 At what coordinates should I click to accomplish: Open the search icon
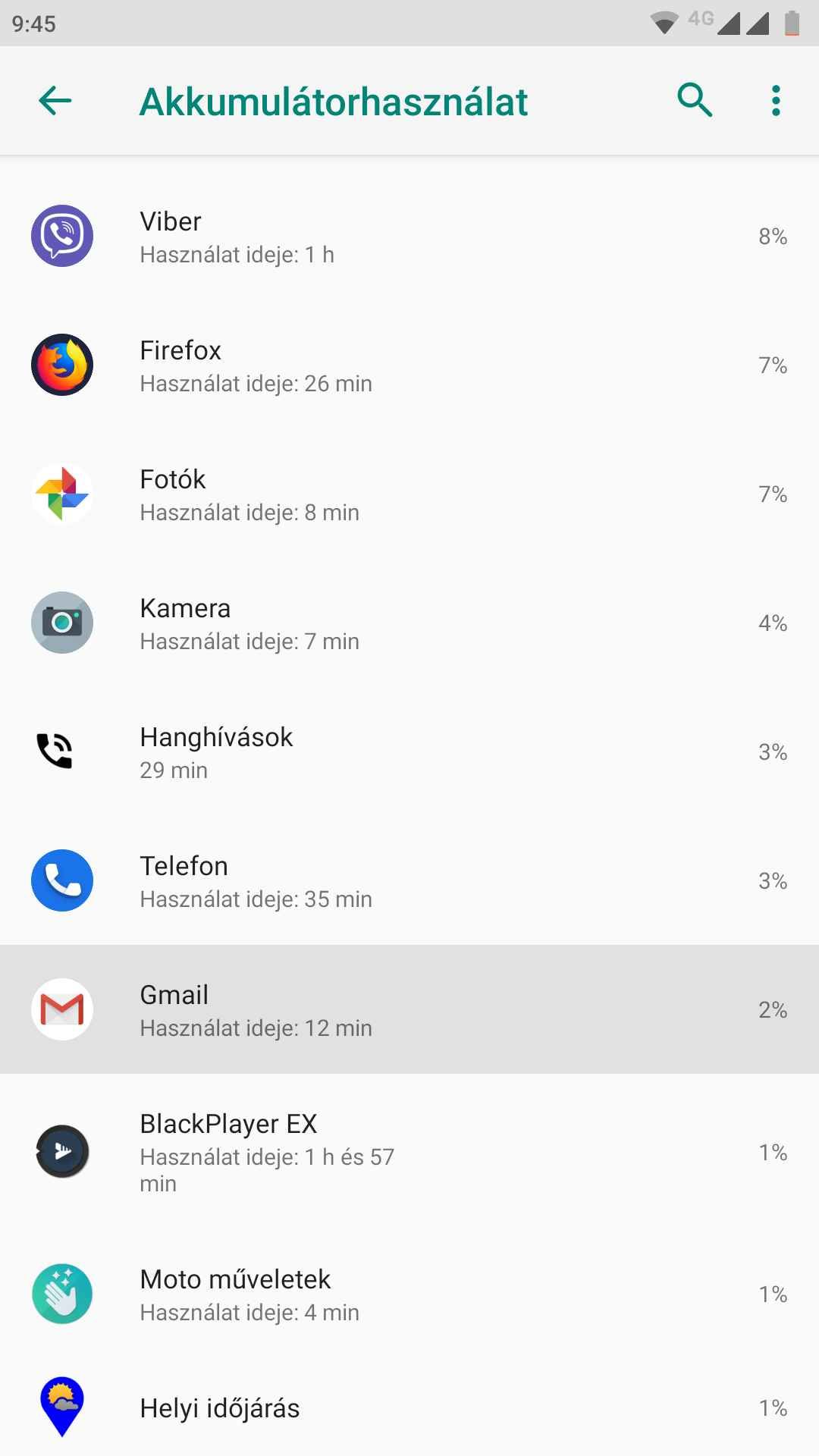pyautogui.click(x=695, y=100)
